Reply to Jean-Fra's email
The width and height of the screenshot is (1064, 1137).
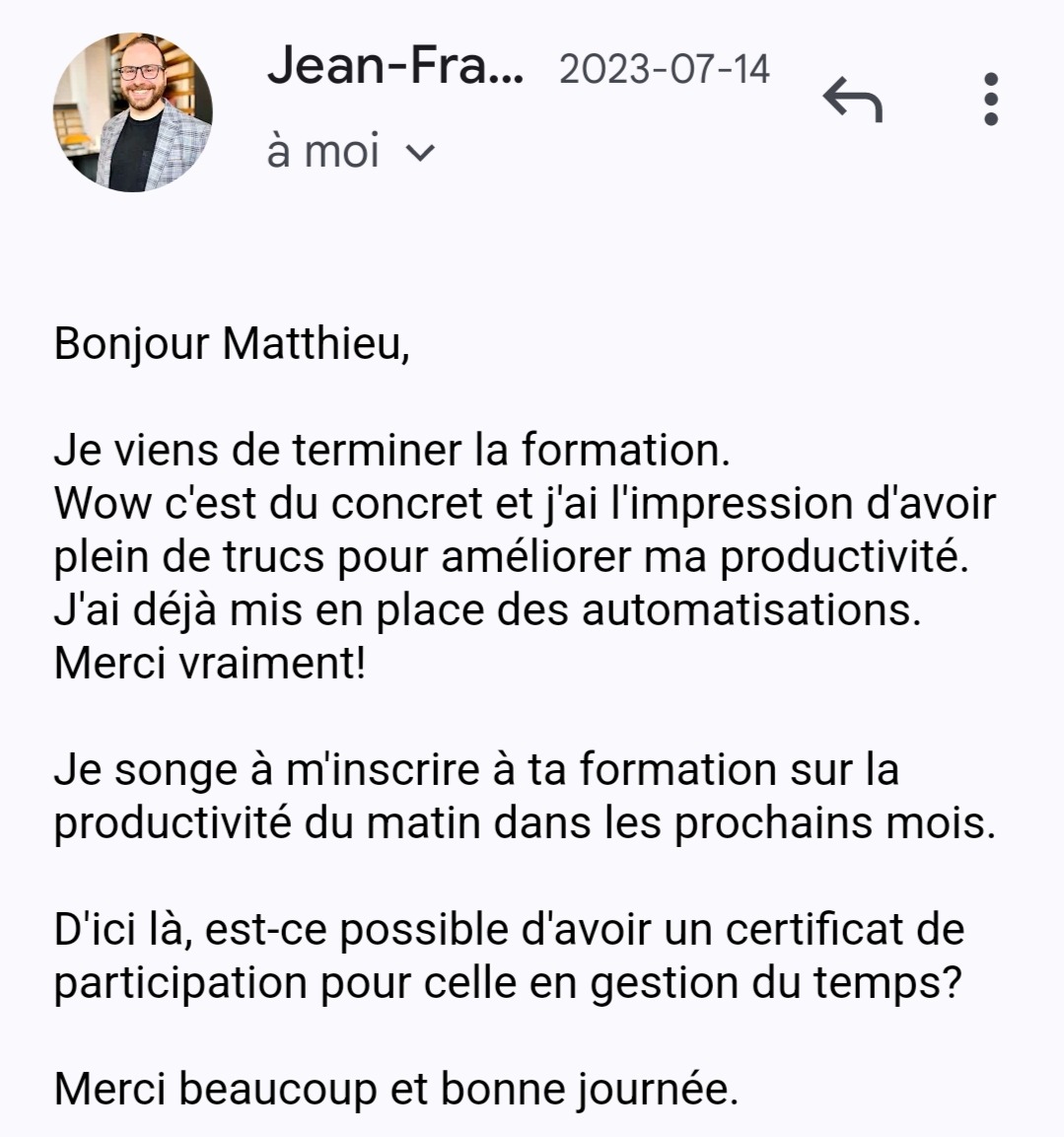(852, 100)
